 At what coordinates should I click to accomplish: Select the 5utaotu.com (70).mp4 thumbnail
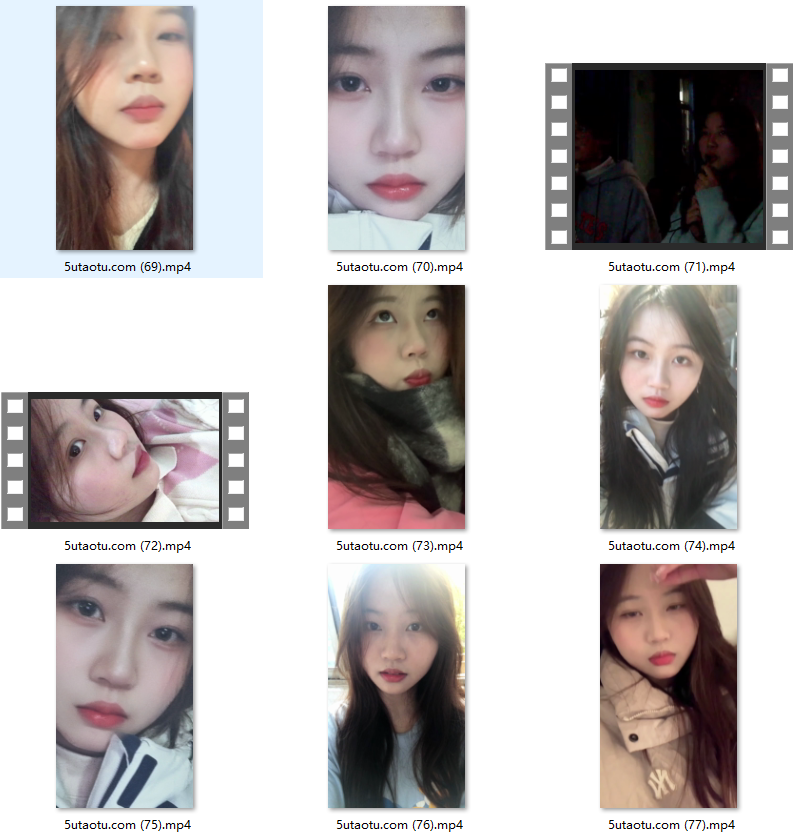[397, 128]
